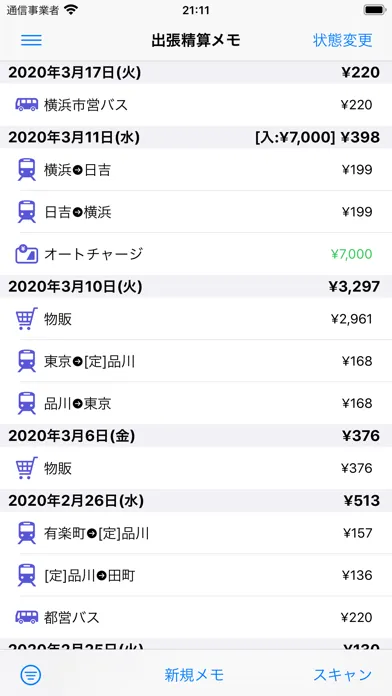392x696 pixels.
Task: Tap 状態変更 in the top bar
Action: [x=342, y=40]
